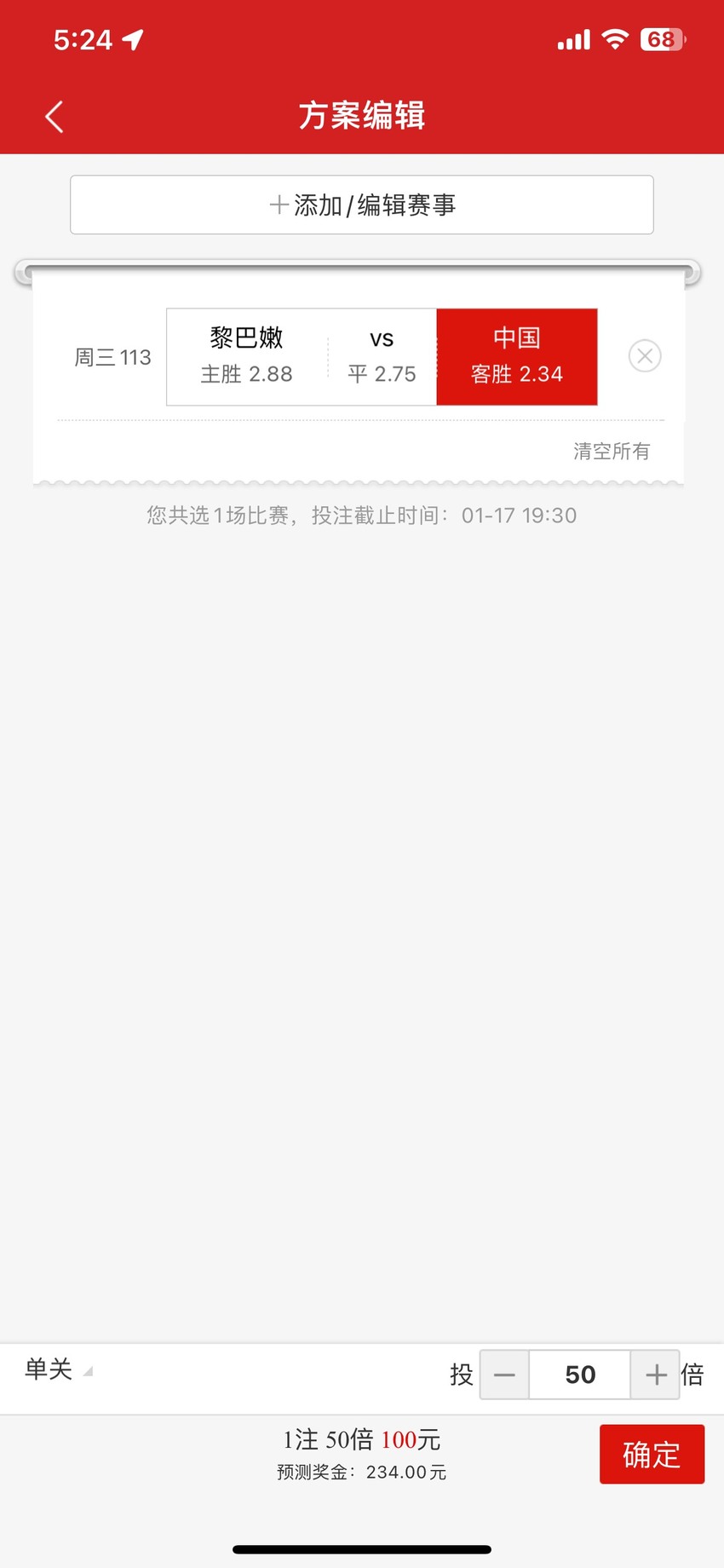Increase the bet multiplier with plus
The height and width of the screenshot is (1568, 724).
pos(655,1375)
